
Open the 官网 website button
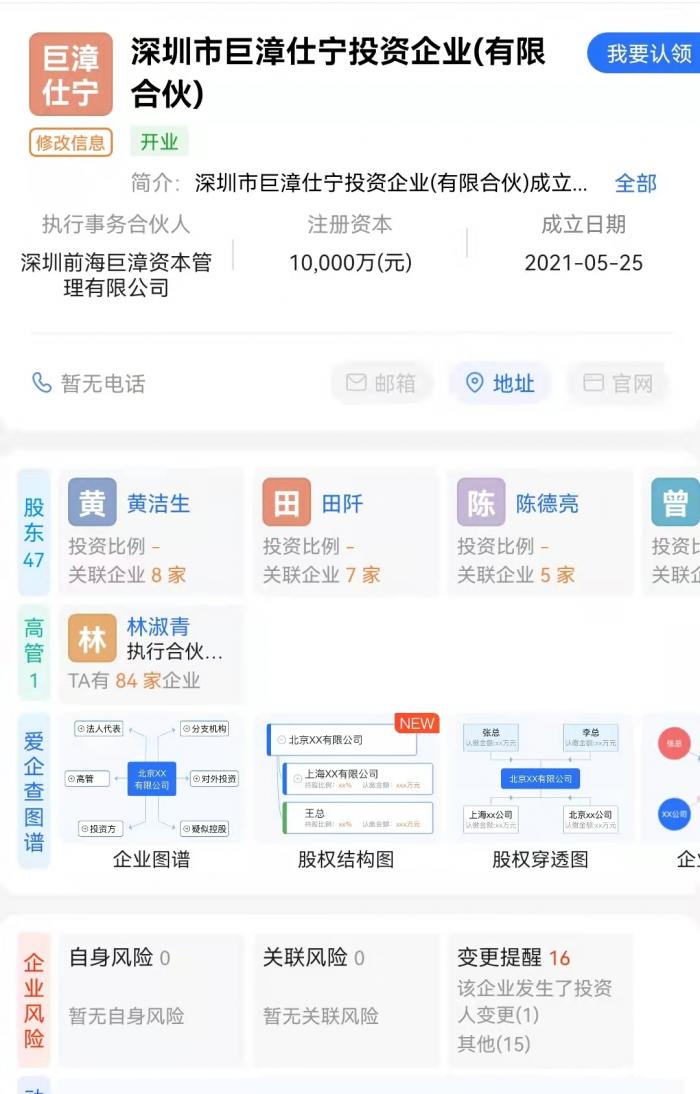(x=617, y=383)
